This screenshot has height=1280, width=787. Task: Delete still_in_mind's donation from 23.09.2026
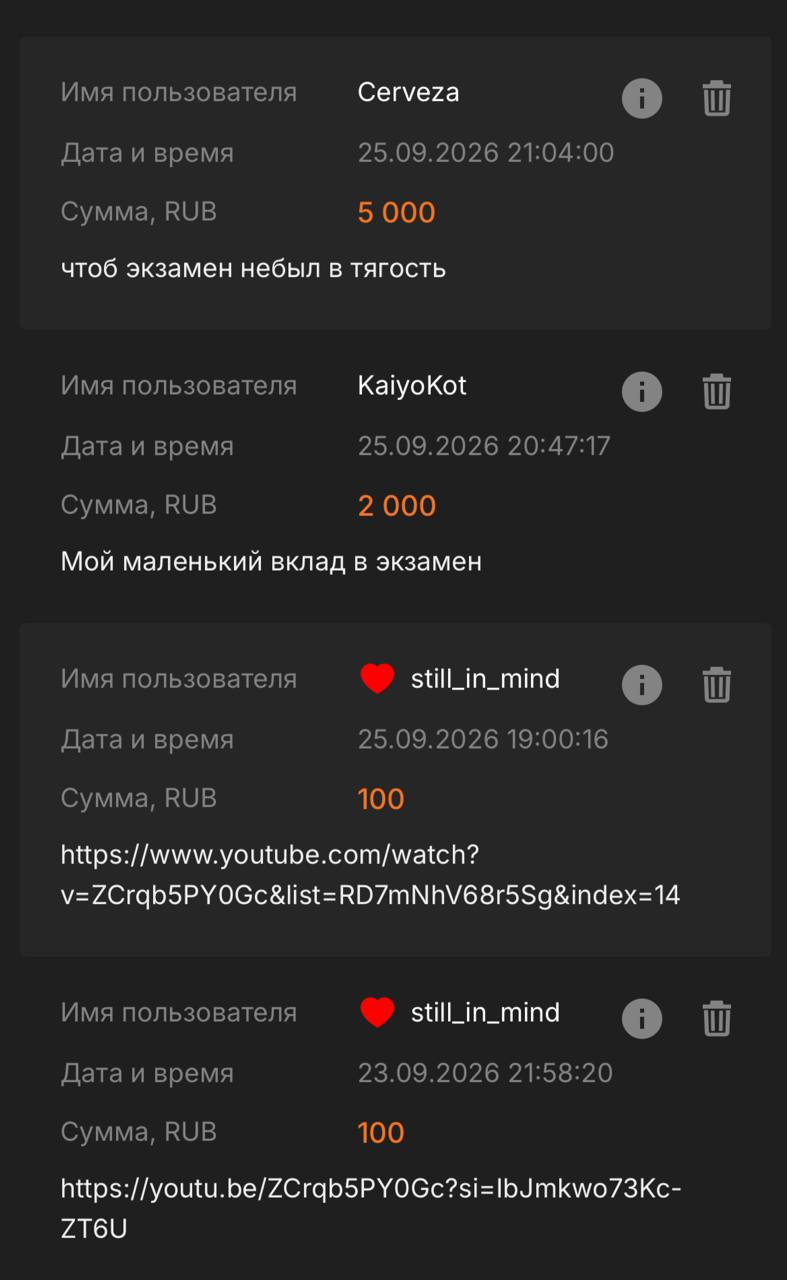click(x=716, y=1019)
